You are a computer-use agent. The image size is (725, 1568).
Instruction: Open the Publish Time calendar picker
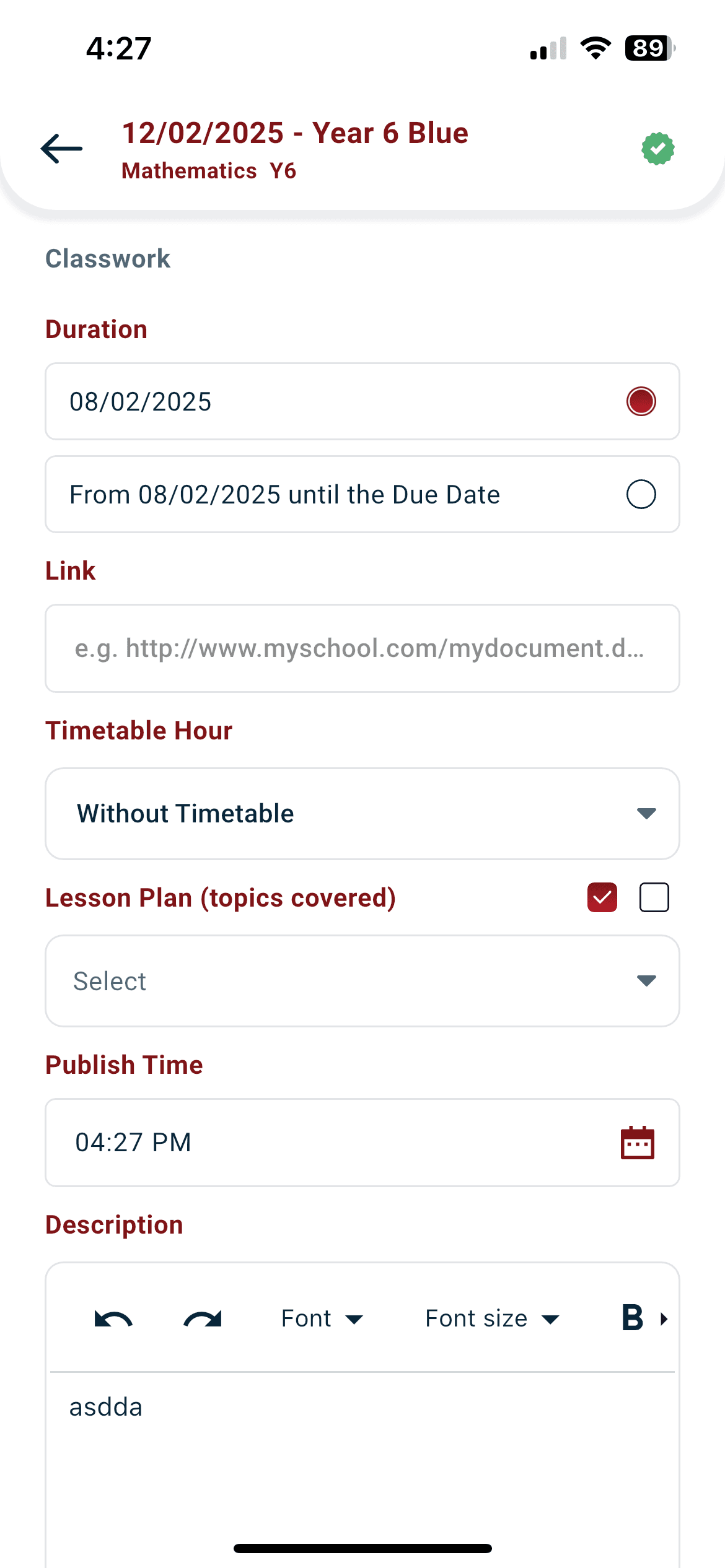tap(638, 1143)
